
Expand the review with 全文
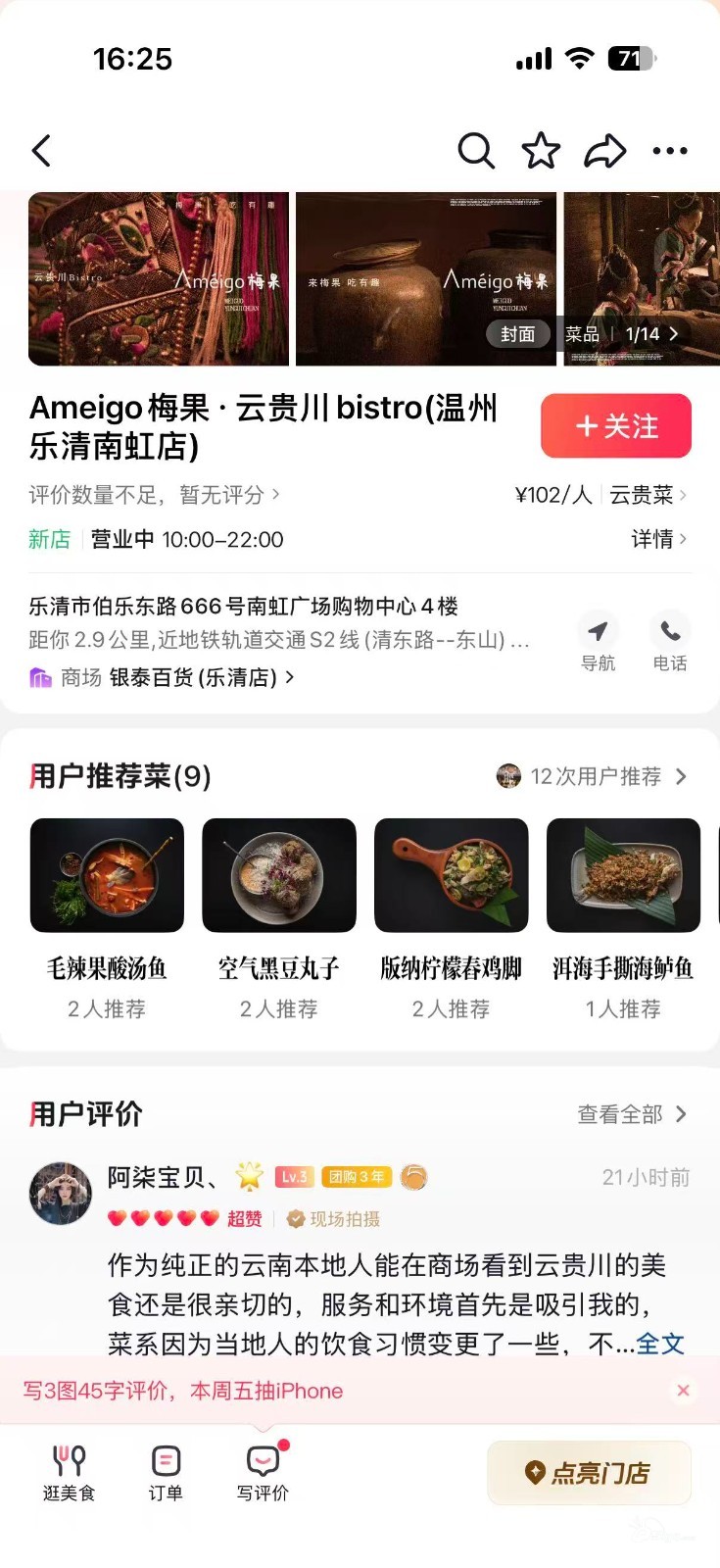coord(660,1344)
